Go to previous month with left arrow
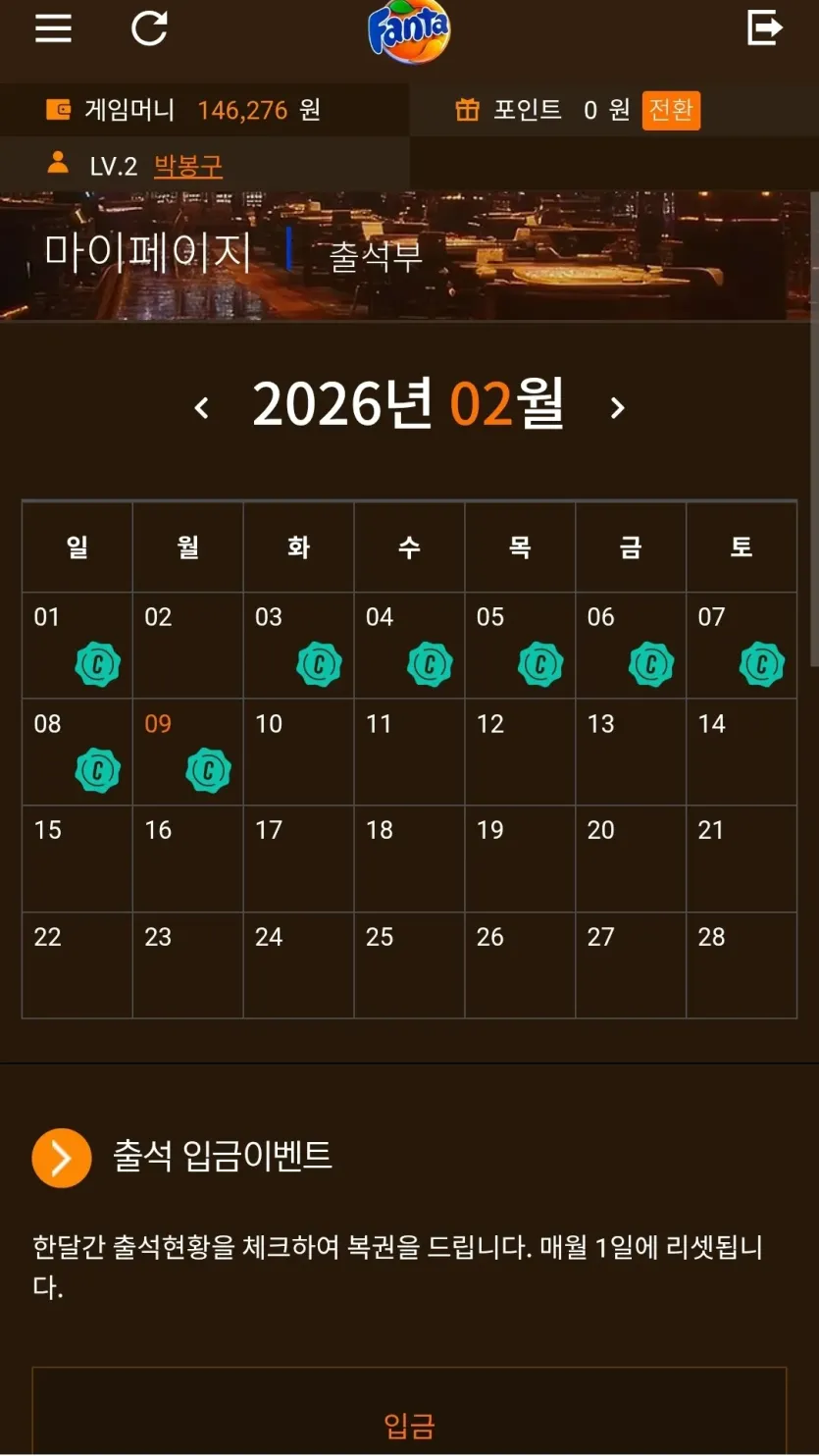The width and height of the screenshot is (819, 1456). point(202,407)
